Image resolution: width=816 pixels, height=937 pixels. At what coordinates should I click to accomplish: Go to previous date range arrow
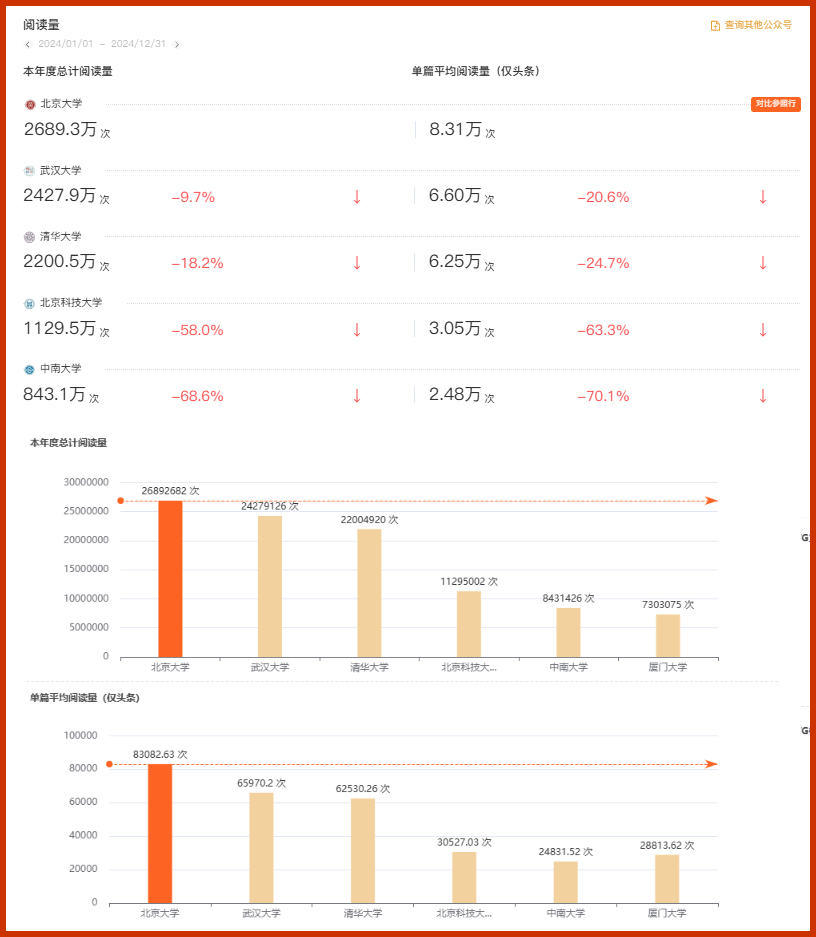pos(27,45)
